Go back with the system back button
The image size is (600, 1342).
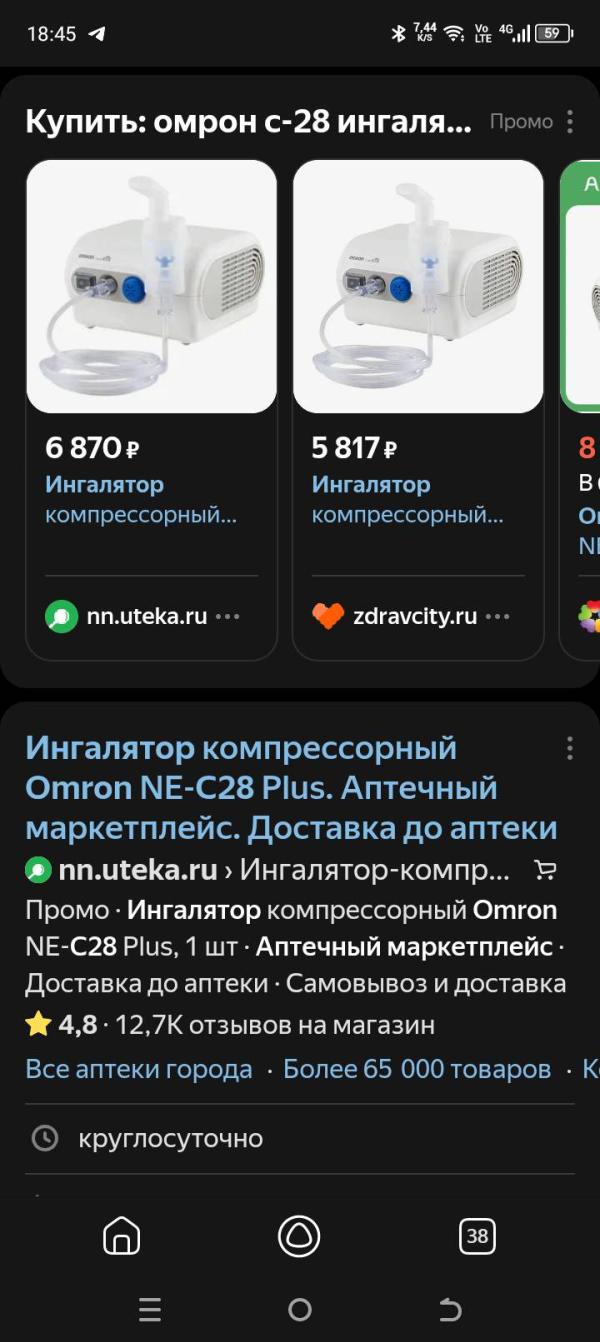(x=451, y=1309)
